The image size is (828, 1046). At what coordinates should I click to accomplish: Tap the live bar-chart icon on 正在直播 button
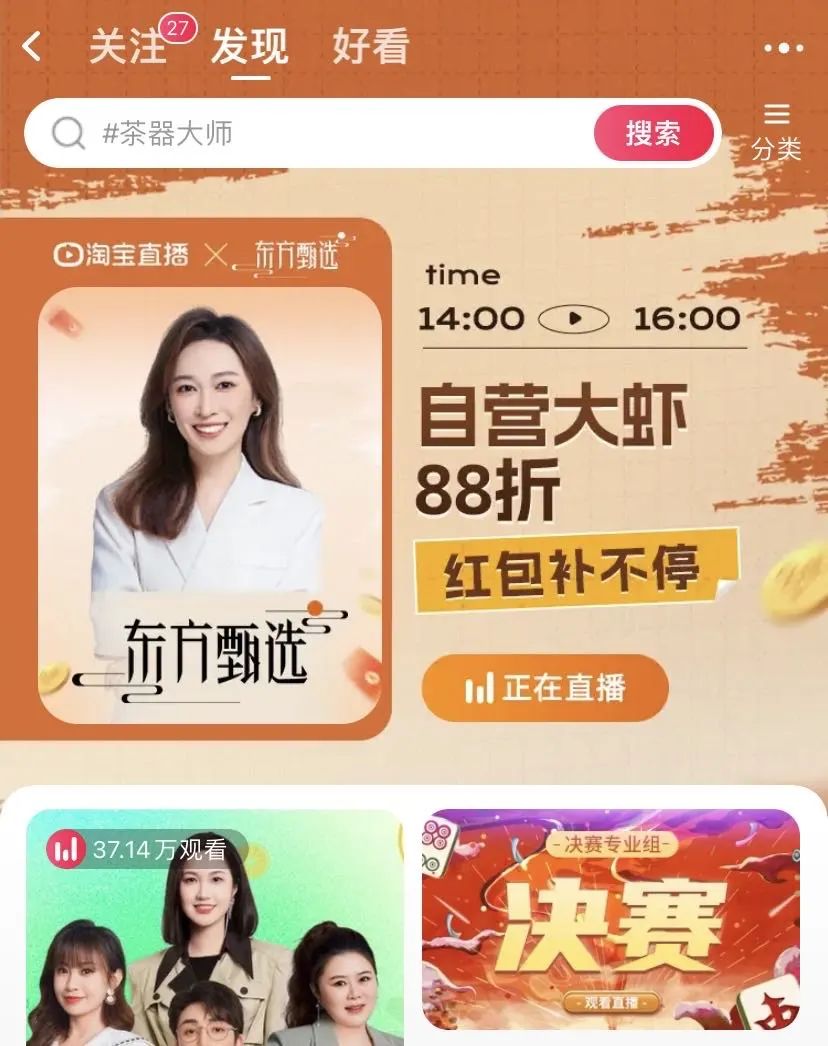[480, 686]
